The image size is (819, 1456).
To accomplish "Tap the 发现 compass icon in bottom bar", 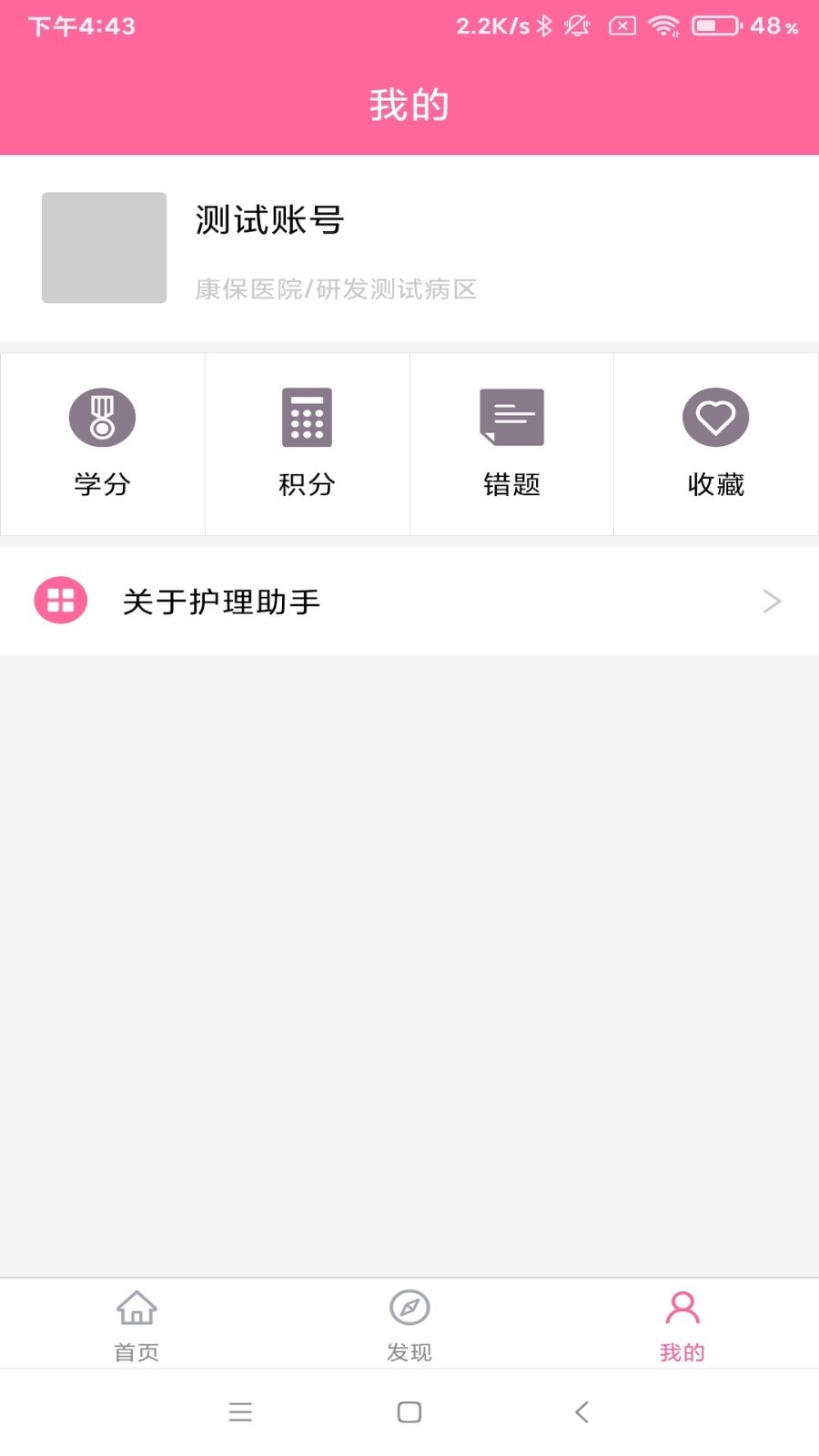I will pyautogui.click(x=409, y=1309).
